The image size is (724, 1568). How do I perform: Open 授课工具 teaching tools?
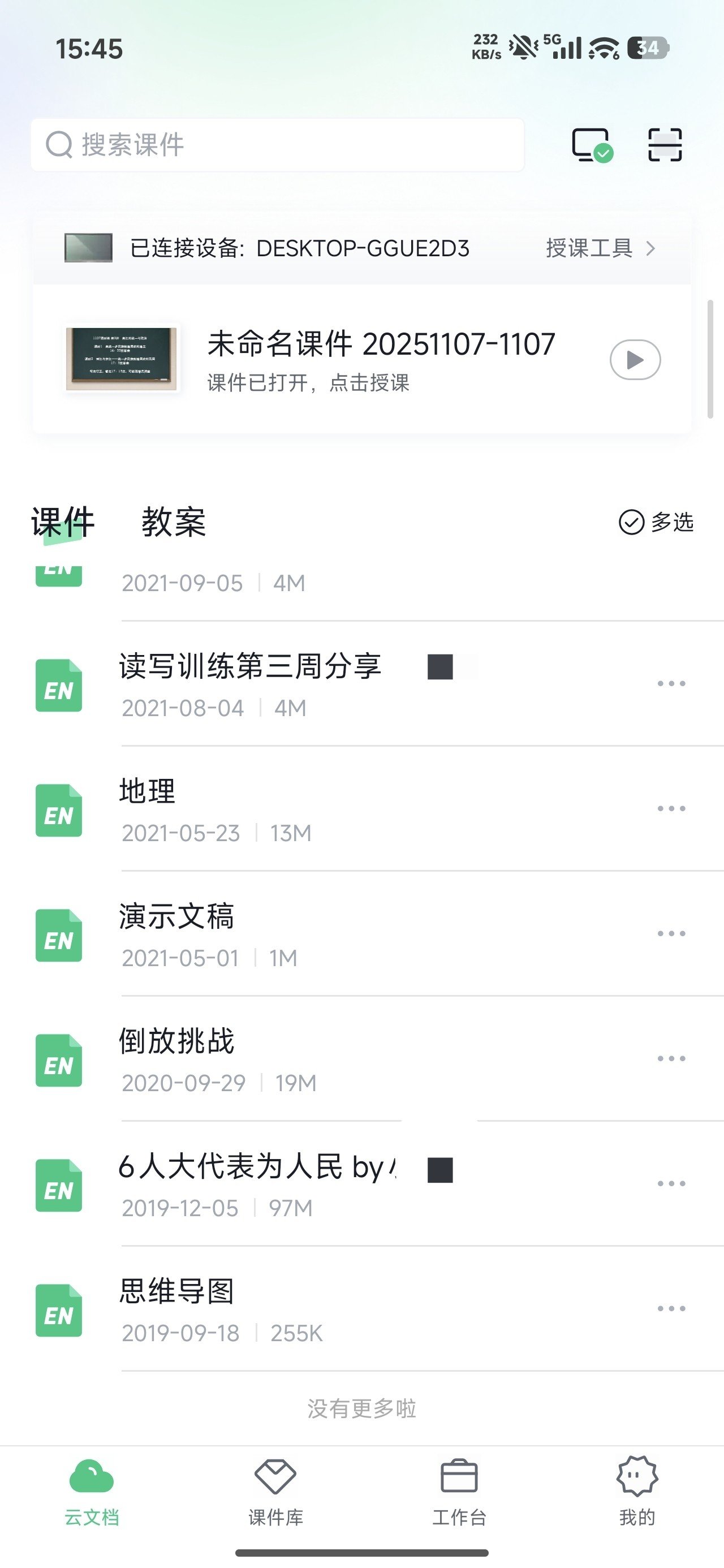click(600, 248)
